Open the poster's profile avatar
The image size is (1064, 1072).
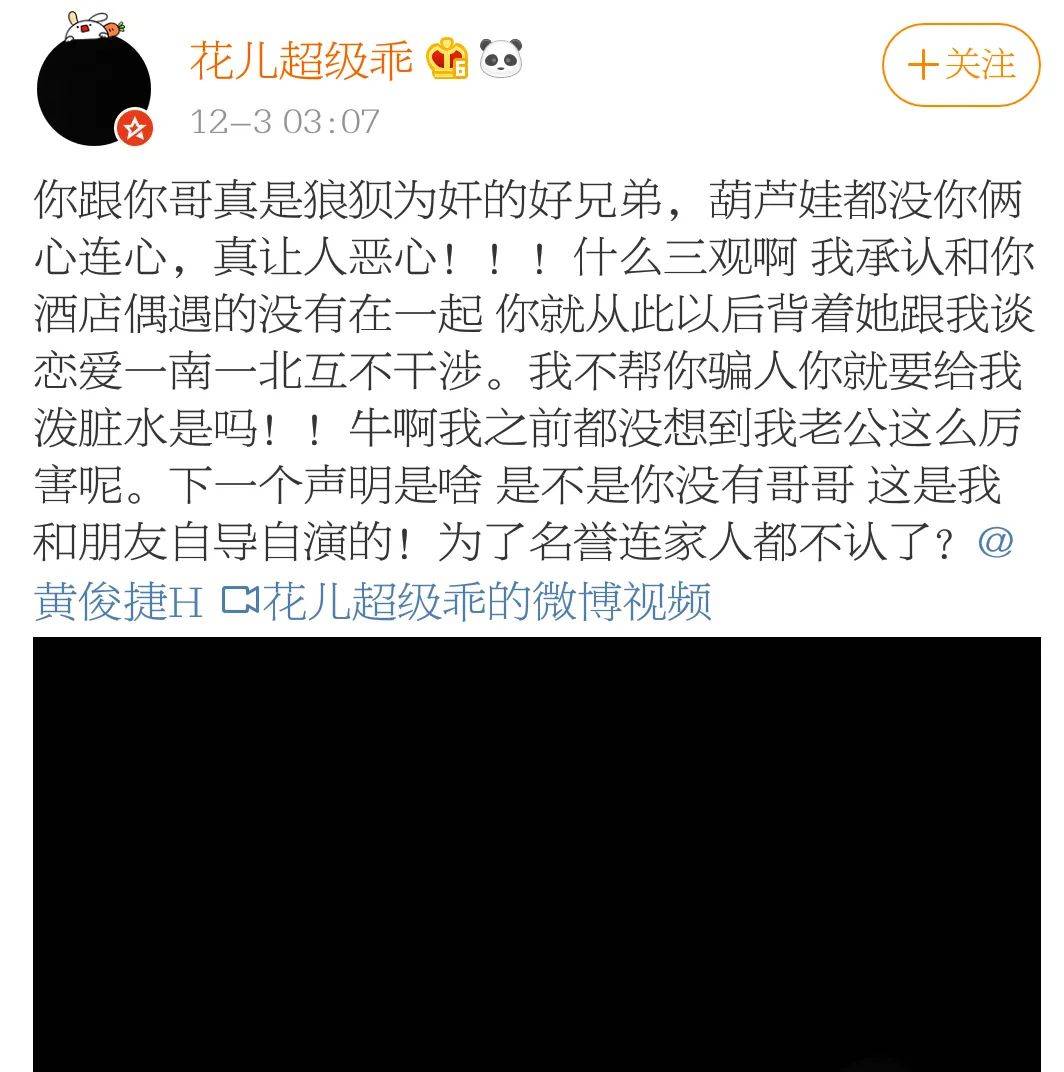(94, 88)
